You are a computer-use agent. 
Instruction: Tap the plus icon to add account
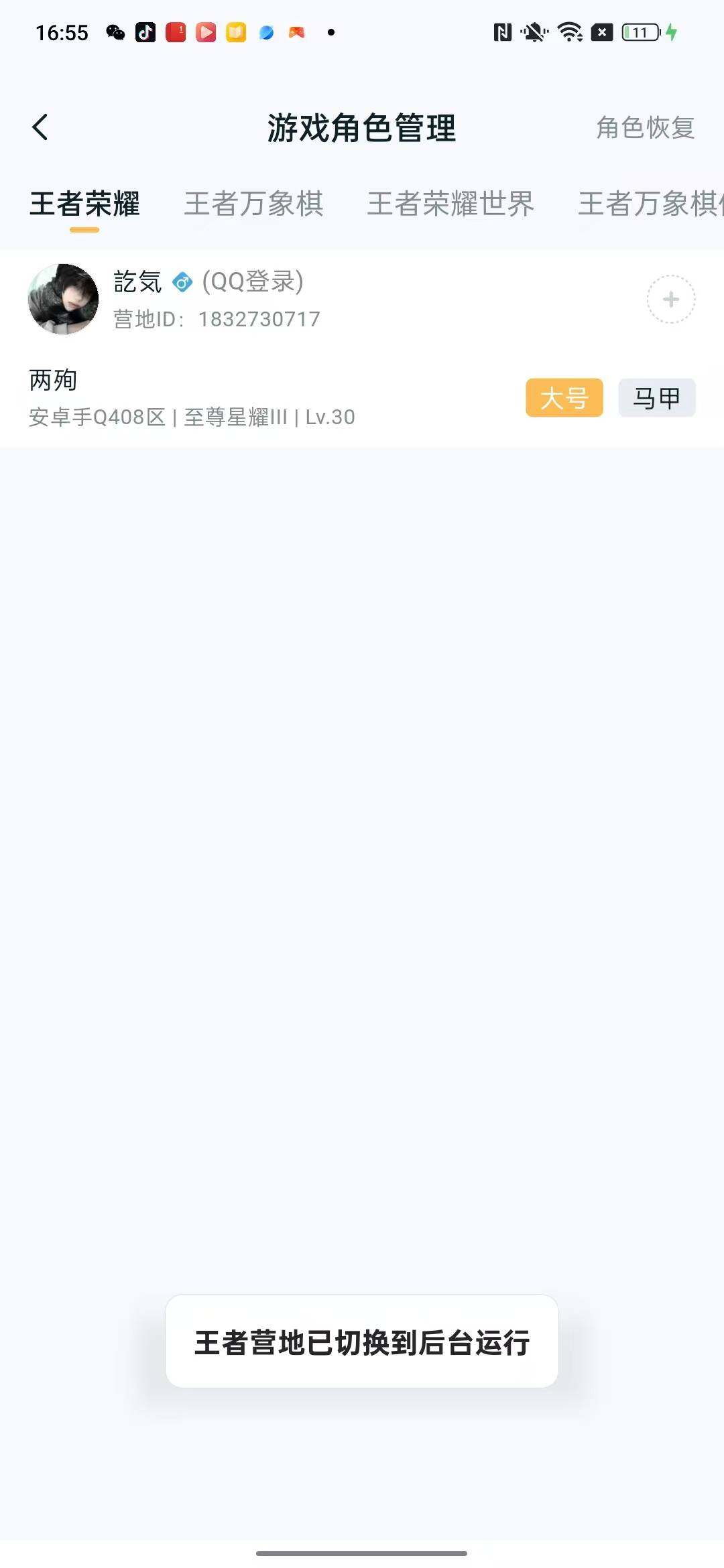670,300
